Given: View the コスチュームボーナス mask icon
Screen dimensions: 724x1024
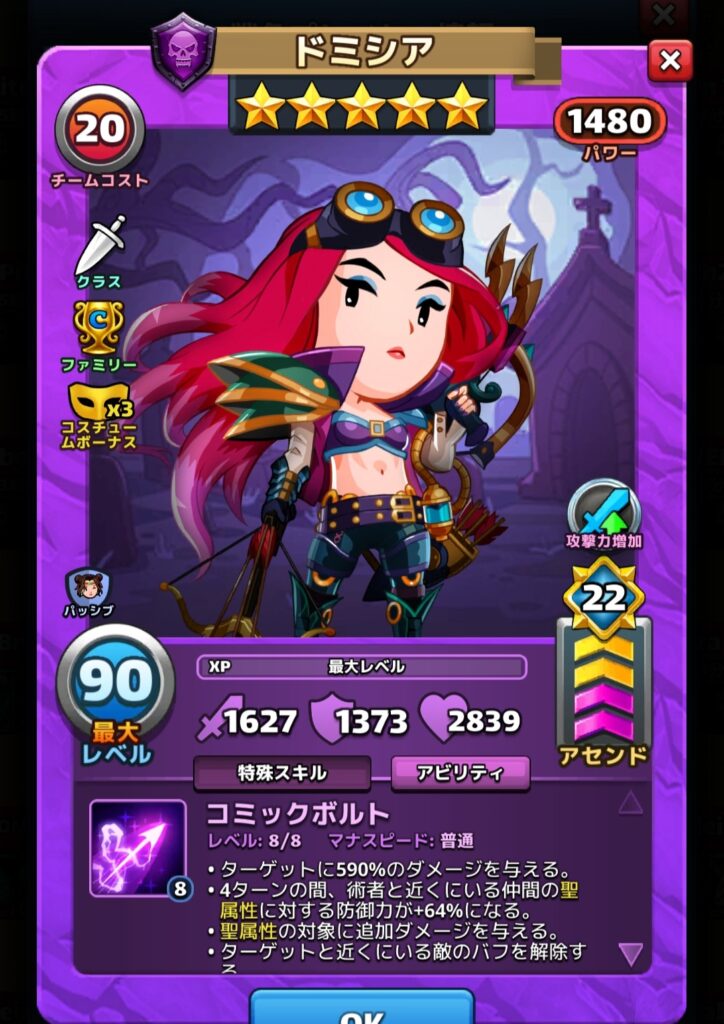Looking at the screenshot, I should click(x=99, y=402).
